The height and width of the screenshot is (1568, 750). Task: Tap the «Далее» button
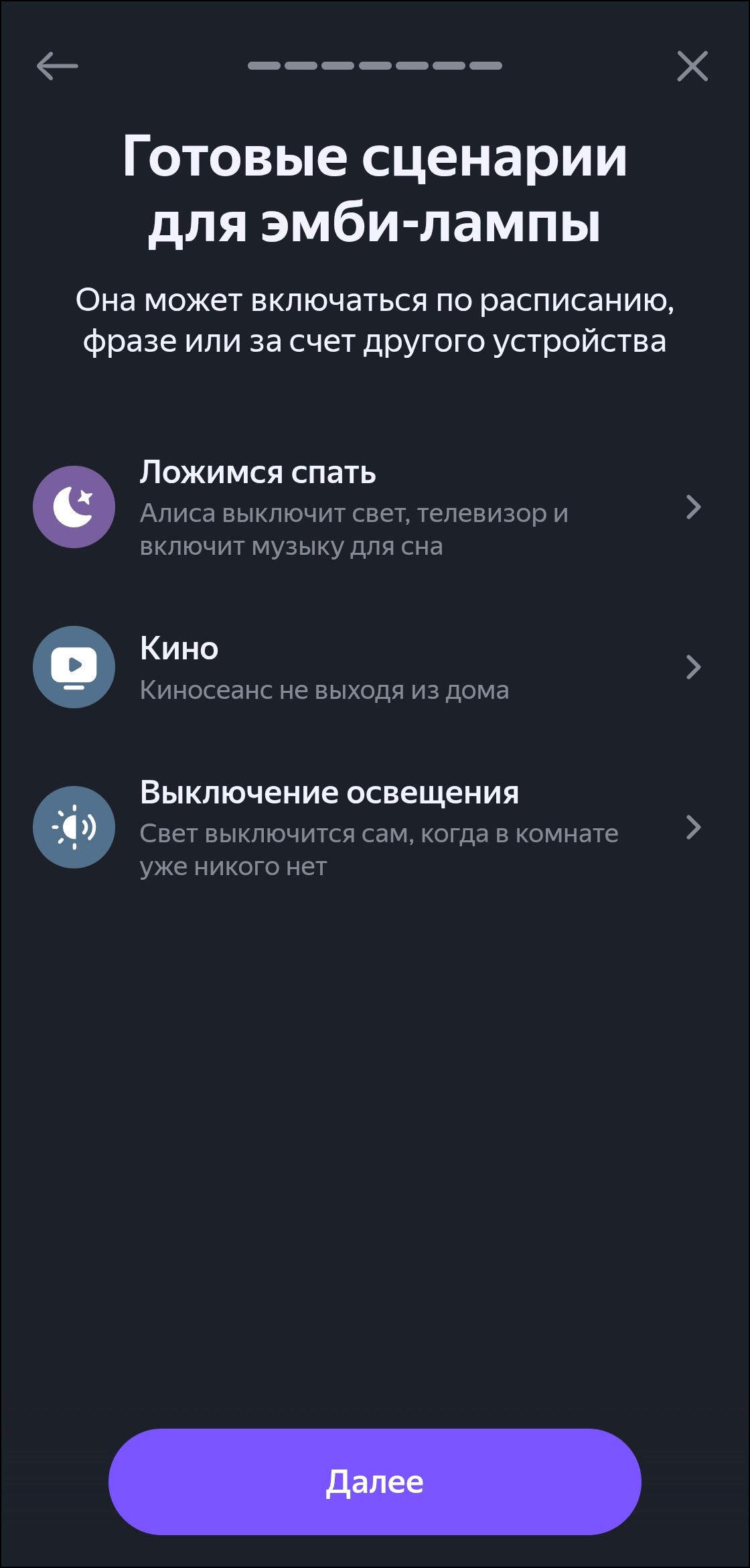tap(374, 1482)
